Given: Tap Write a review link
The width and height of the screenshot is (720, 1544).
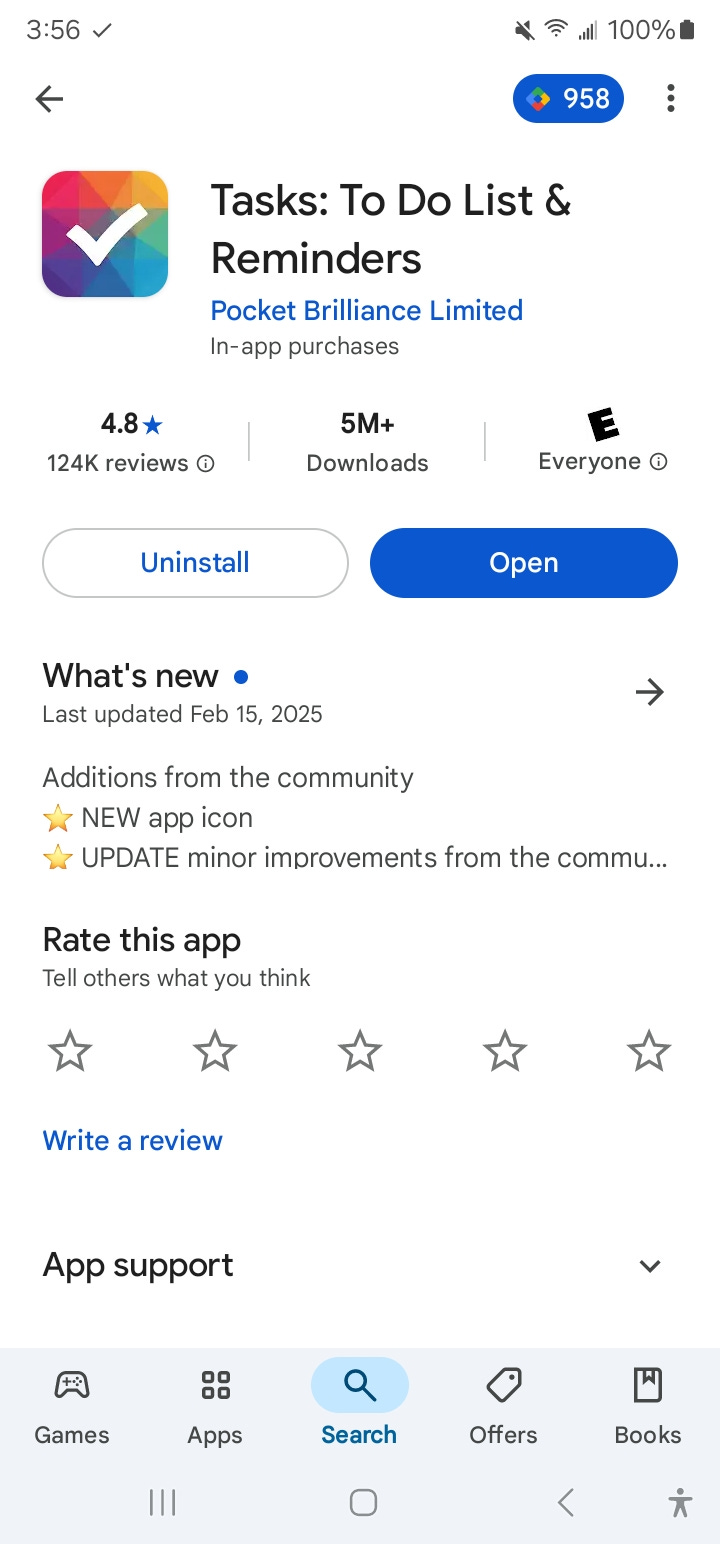Looking at the screenshot, I should click(x=132, y=1141).
